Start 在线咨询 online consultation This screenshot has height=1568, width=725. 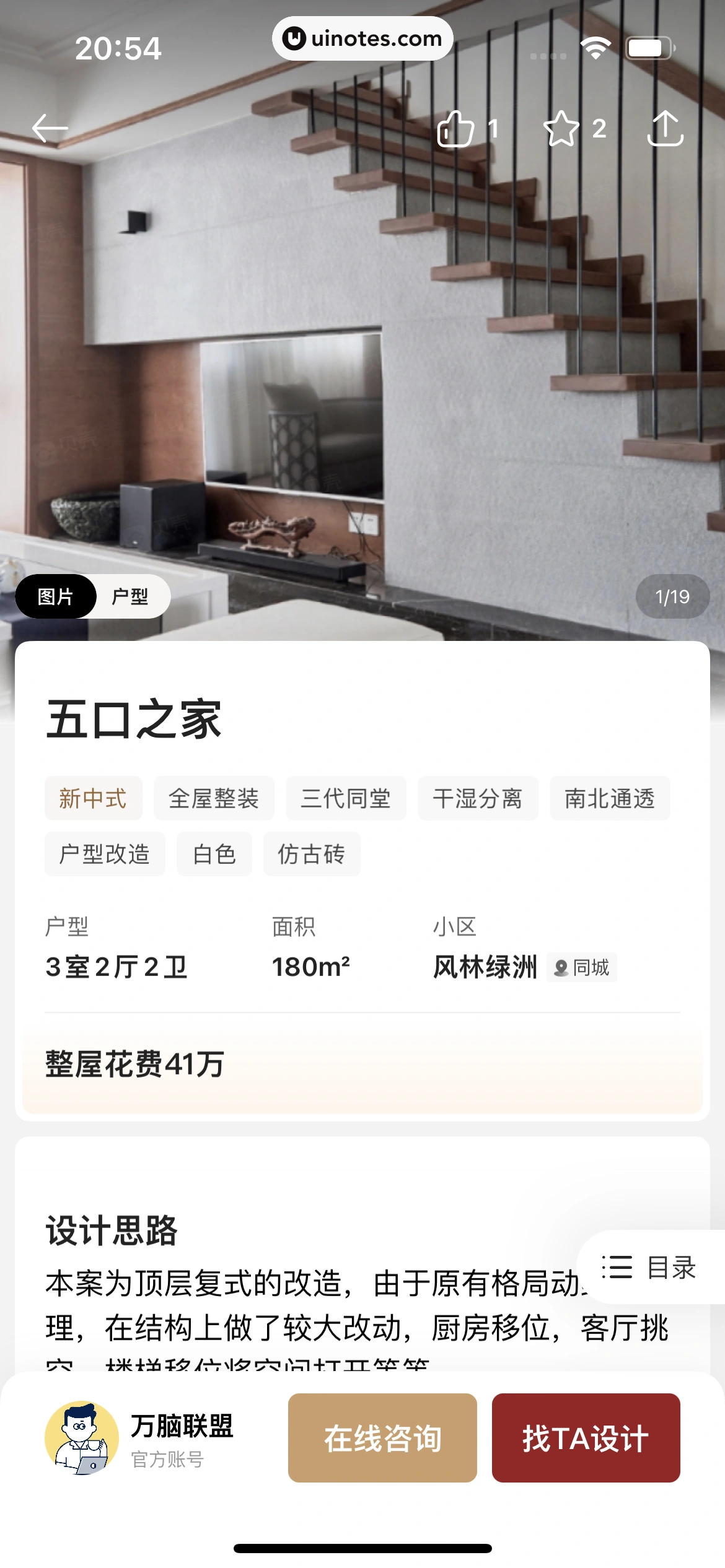pos(382,1438)
